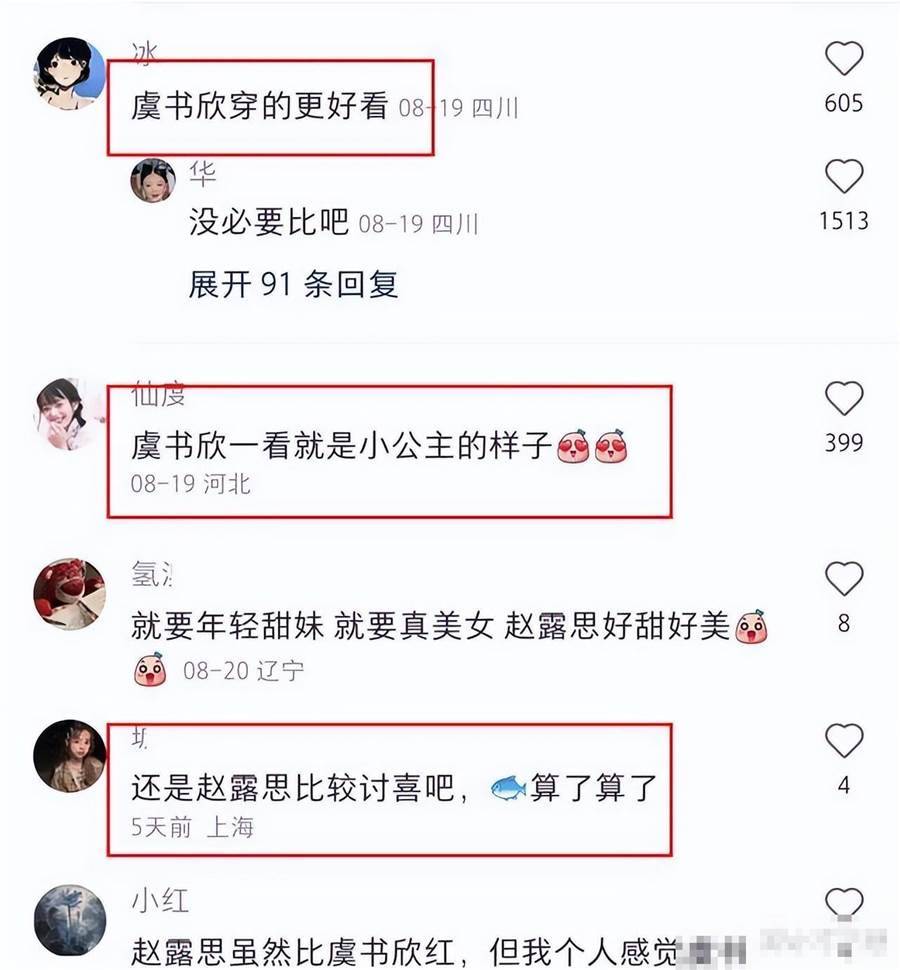This screenshot has width=900, height=970.
Task: Like the comment 虞书欣穿的更好看
Action: point(843,60)
